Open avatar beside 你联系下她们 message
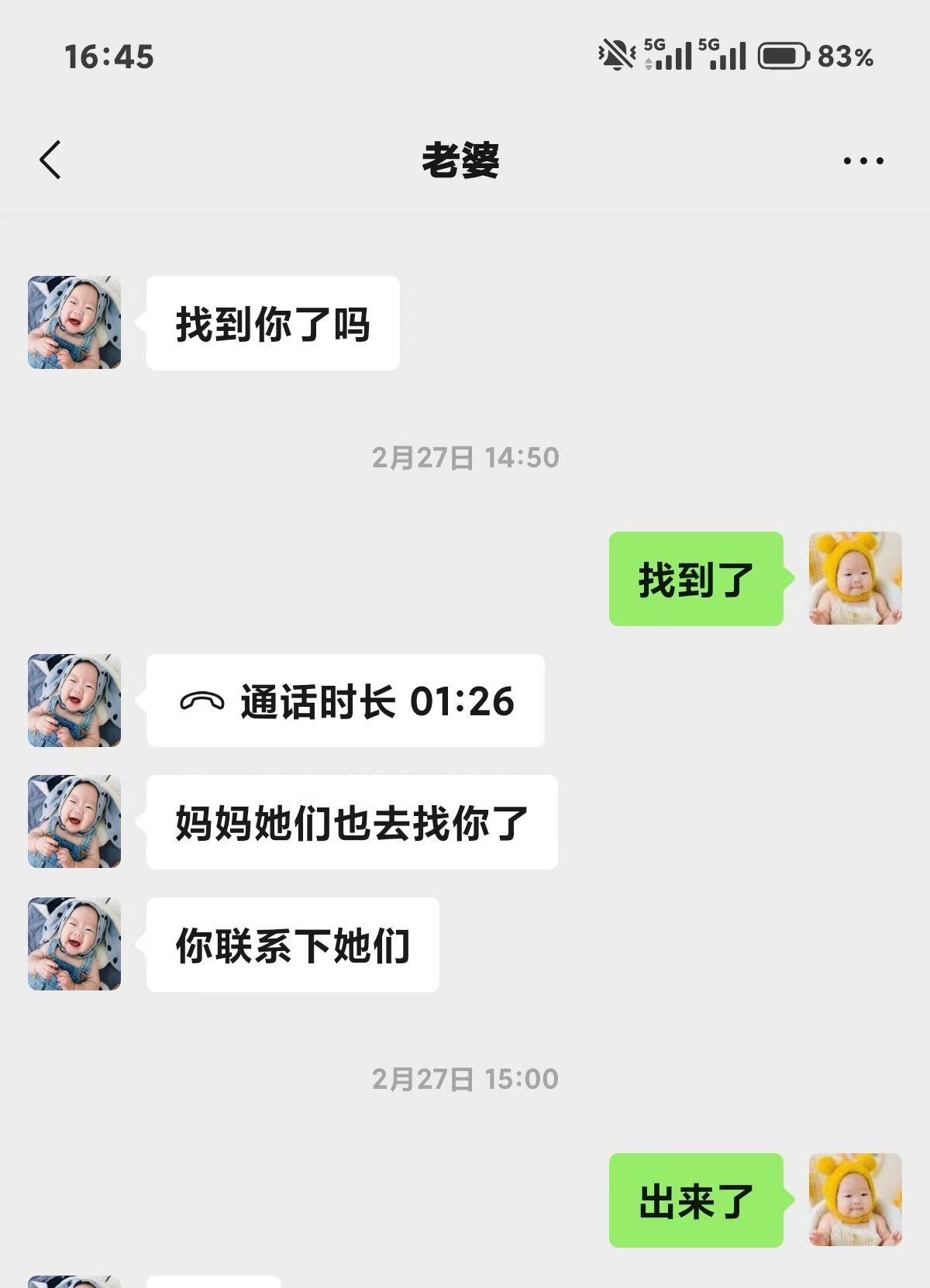This screenshot has width=930, height=1288. click(74, 944)
